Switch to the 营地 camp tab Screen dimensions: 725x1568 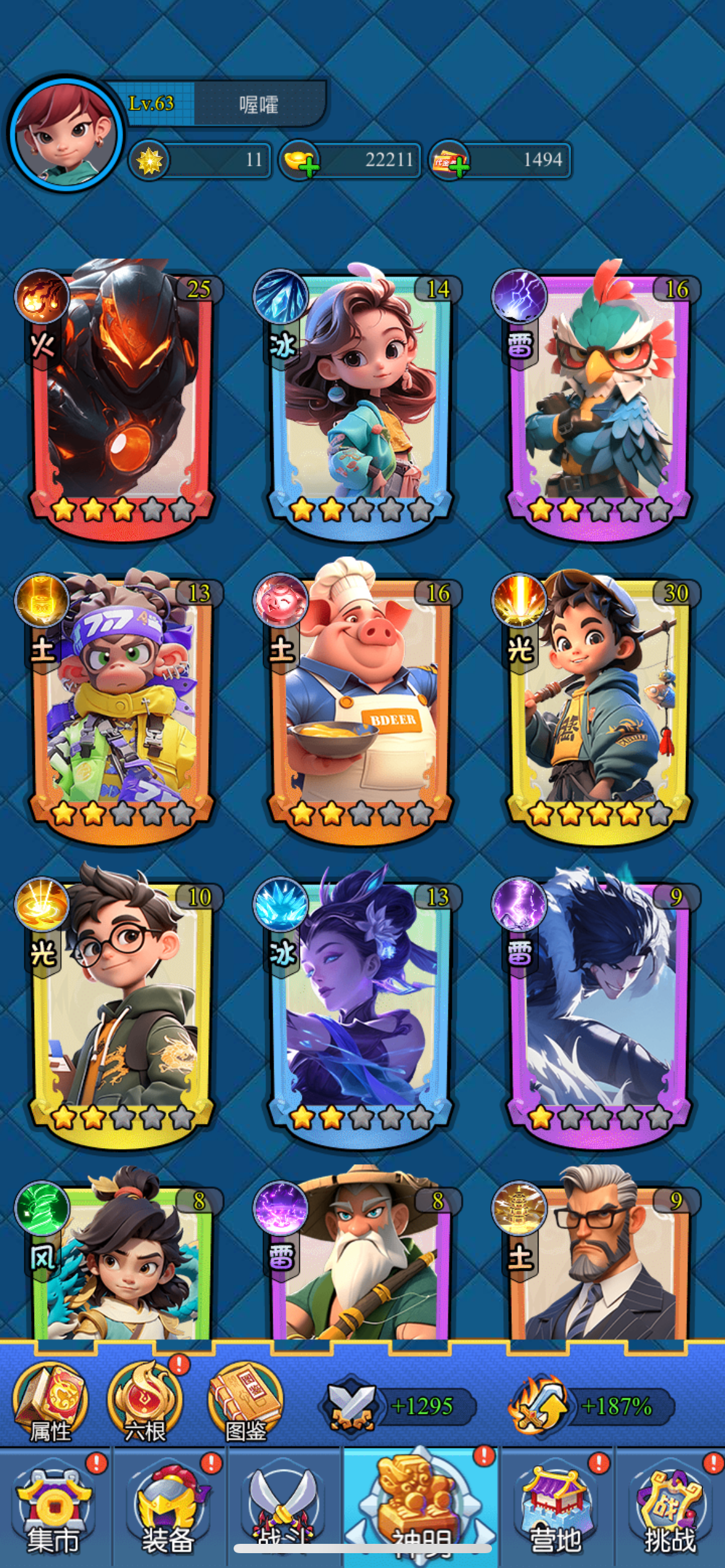point(556,1511)
